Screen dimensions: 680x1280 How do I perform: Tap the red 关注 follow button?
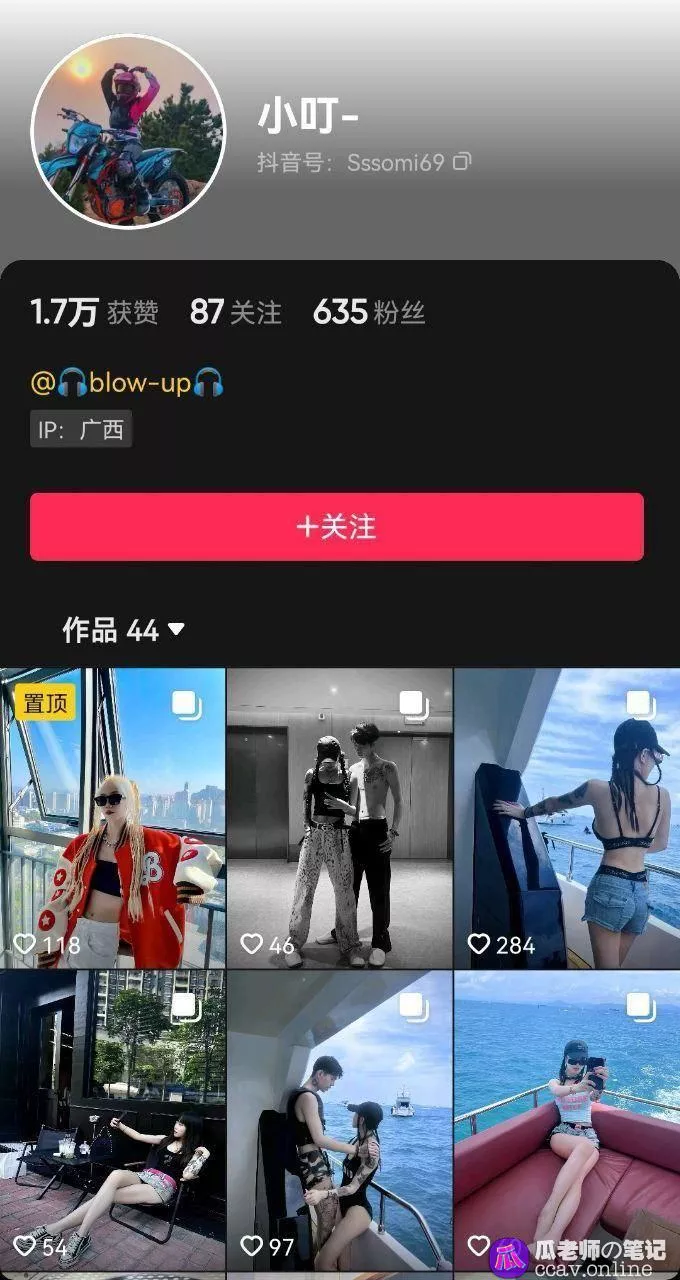337,527
